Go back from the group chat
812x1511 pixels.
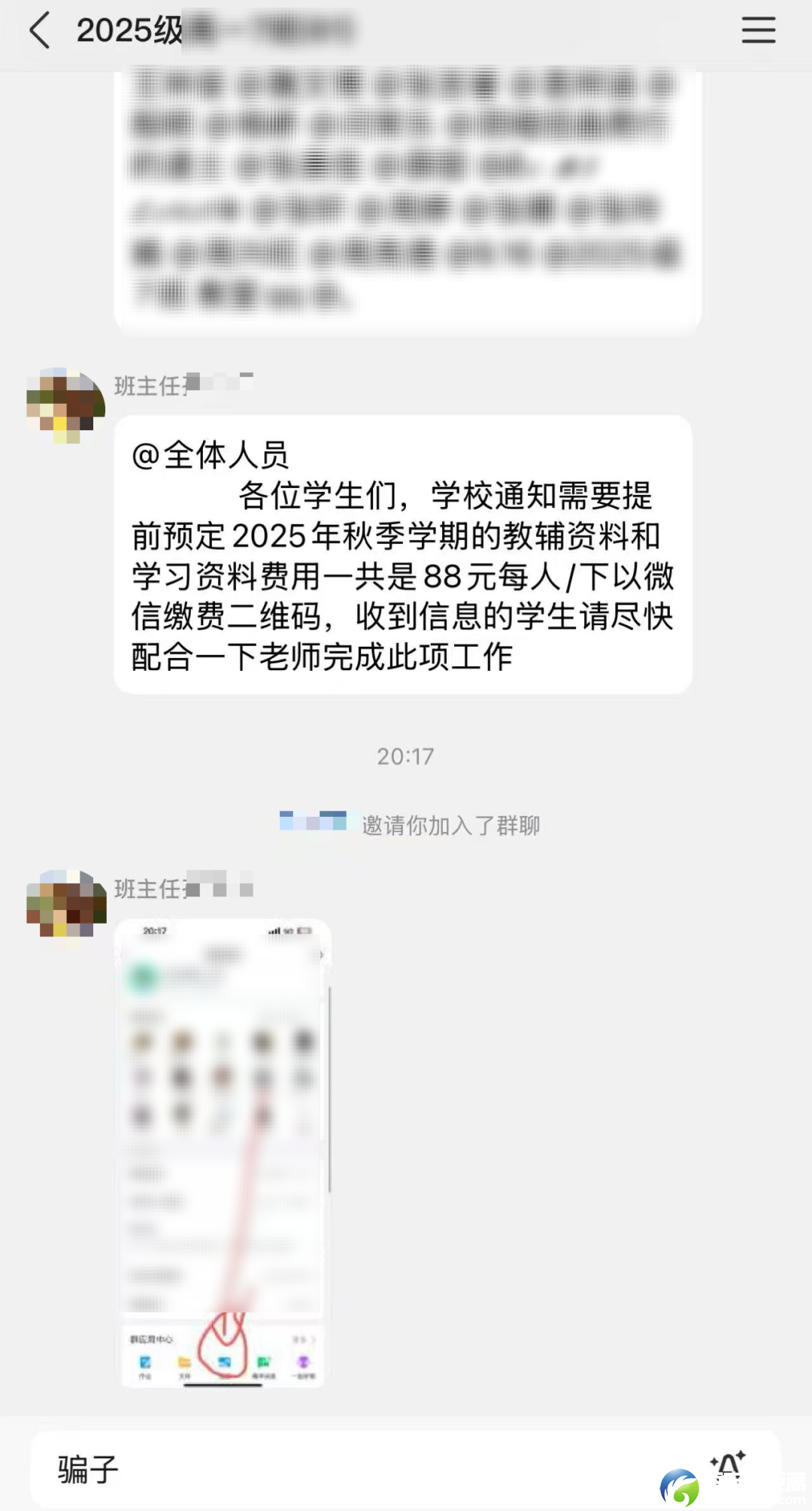(41, 31)
